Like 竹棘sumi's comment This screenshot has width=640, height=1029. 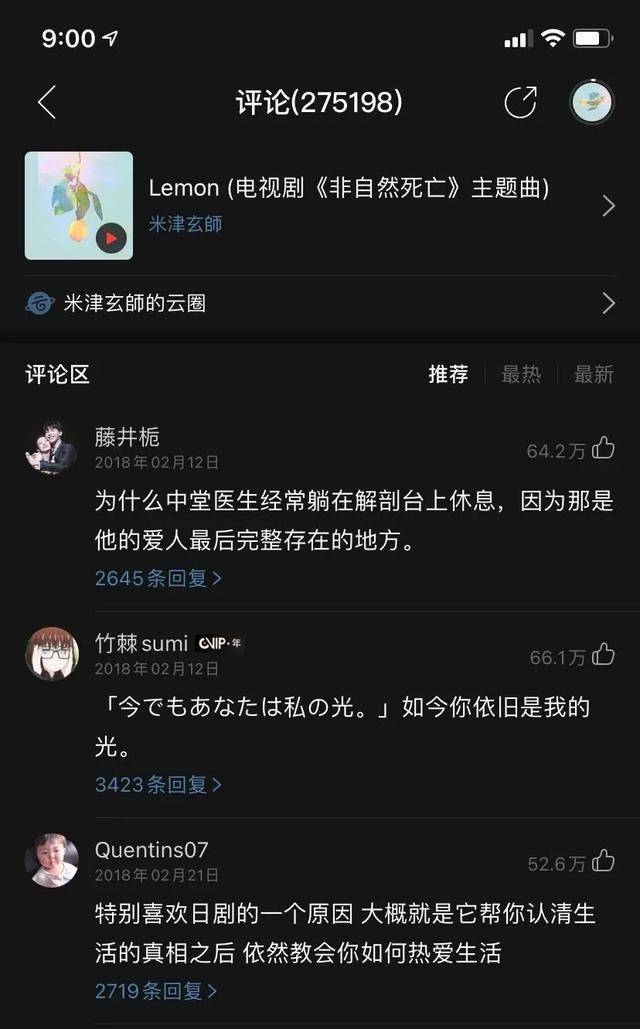tap(603, 655)
